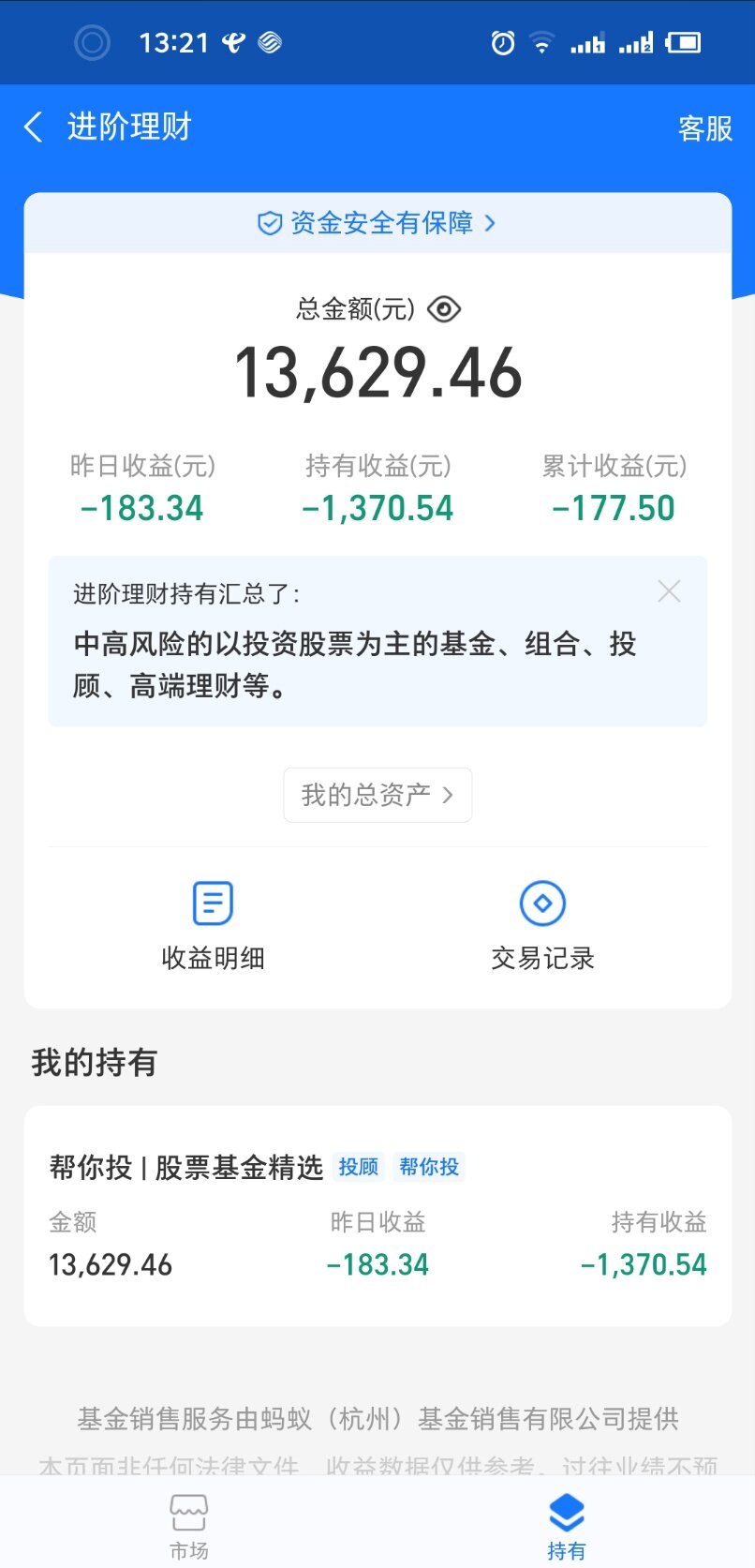Dismiss the 进阶理财持有汇总 notice
Viewport: 755px width, 1568px height.
pos(669,591)
